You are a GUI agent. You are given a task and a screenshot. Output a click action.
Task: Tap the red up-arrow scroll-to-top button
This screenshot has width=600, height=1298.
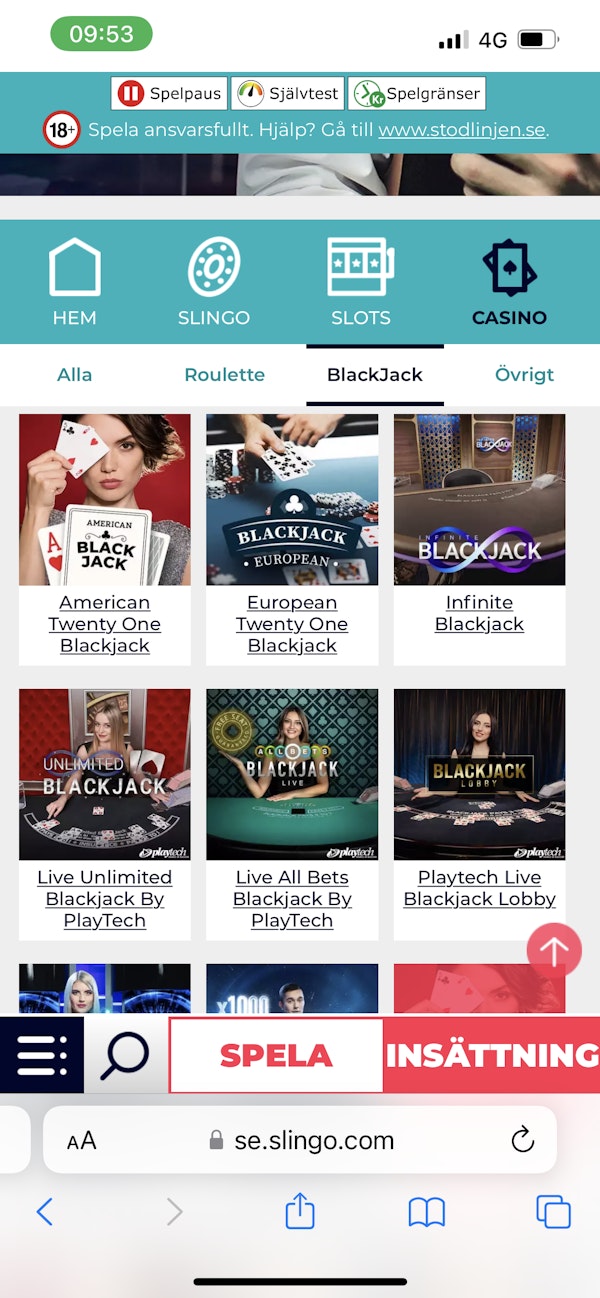pyautogui.click(x=554, y=950)
